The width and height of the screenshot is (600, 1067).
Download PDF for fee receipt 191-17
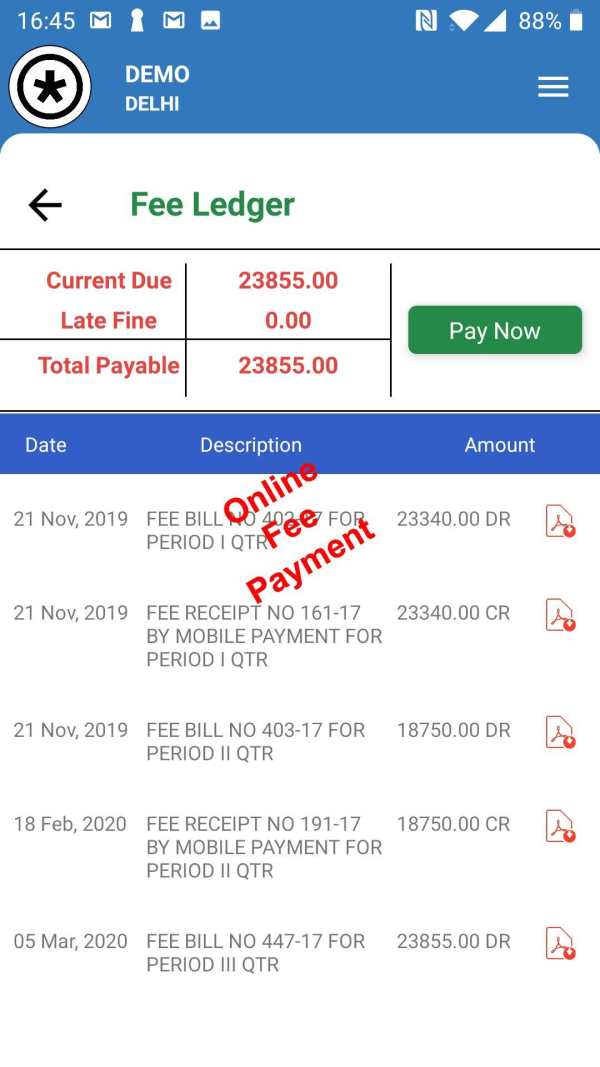pyautogui.click(x=561, y=826)
